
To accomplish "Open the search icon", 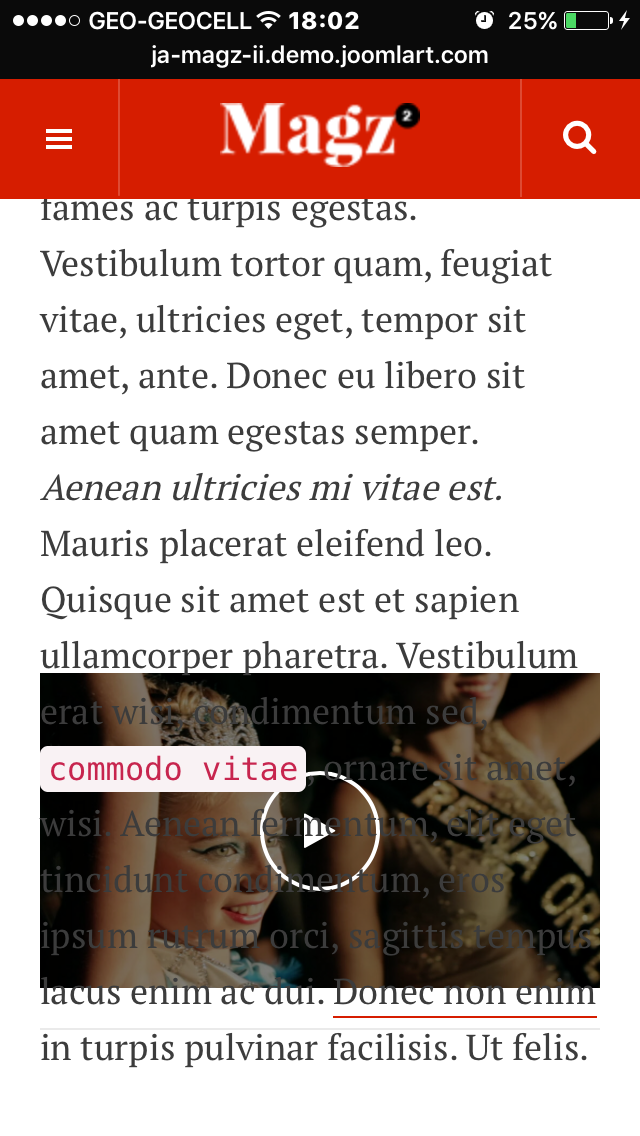I will pos(580,138).
